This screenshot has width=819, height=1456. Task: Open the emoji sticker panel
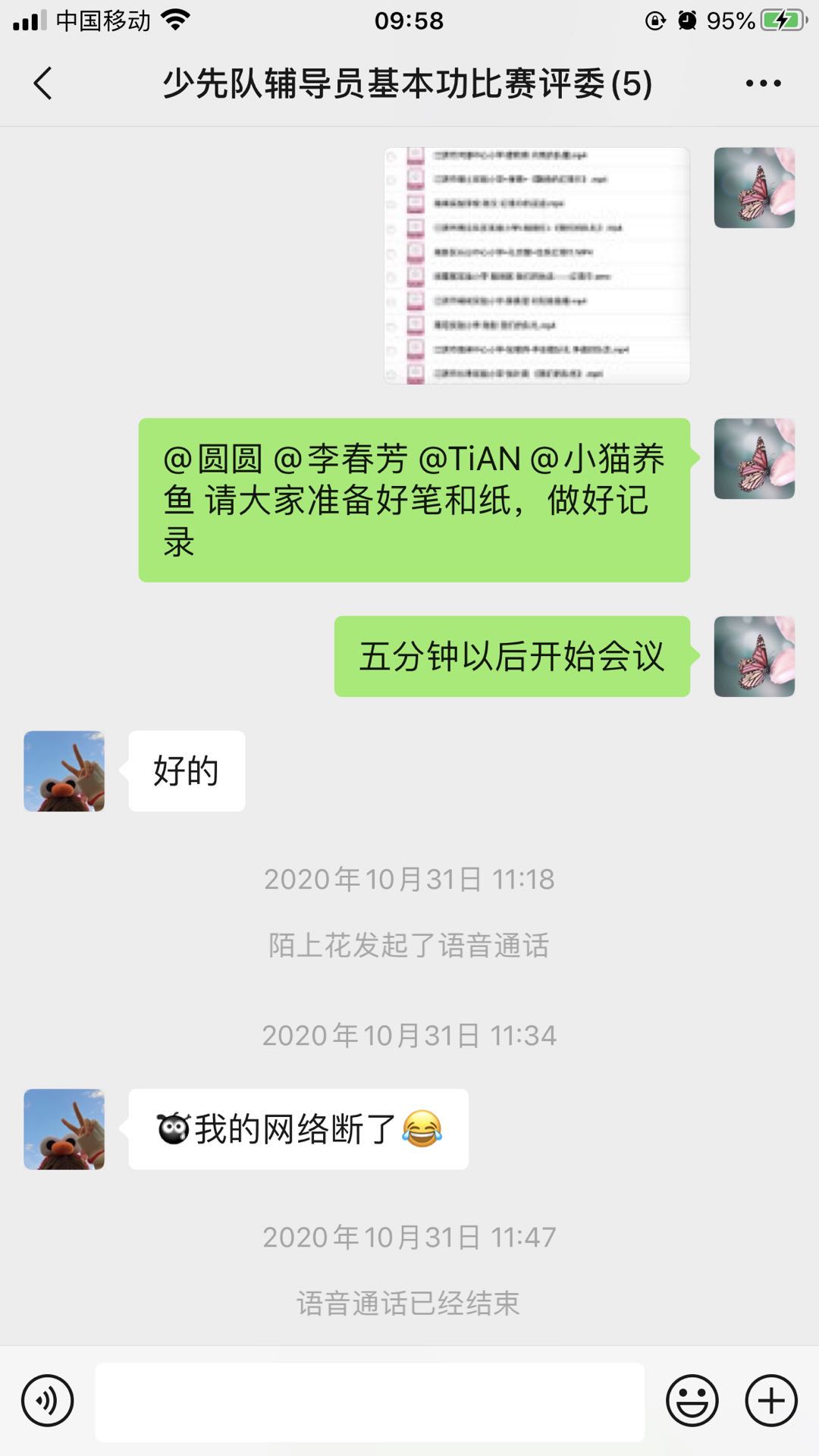coord(692,1401)
